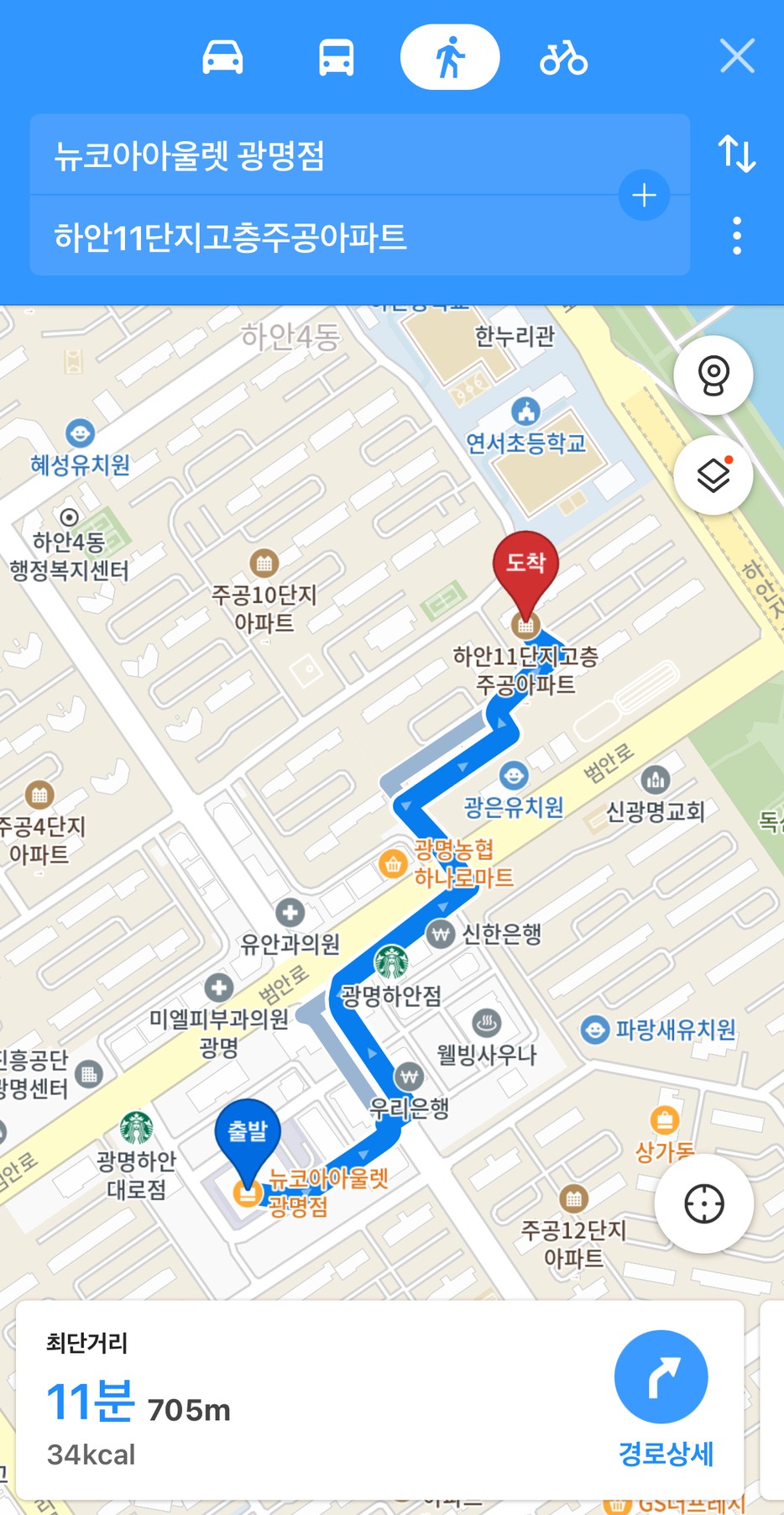Add a waypoint with the plus button

[x=644, y=196]
